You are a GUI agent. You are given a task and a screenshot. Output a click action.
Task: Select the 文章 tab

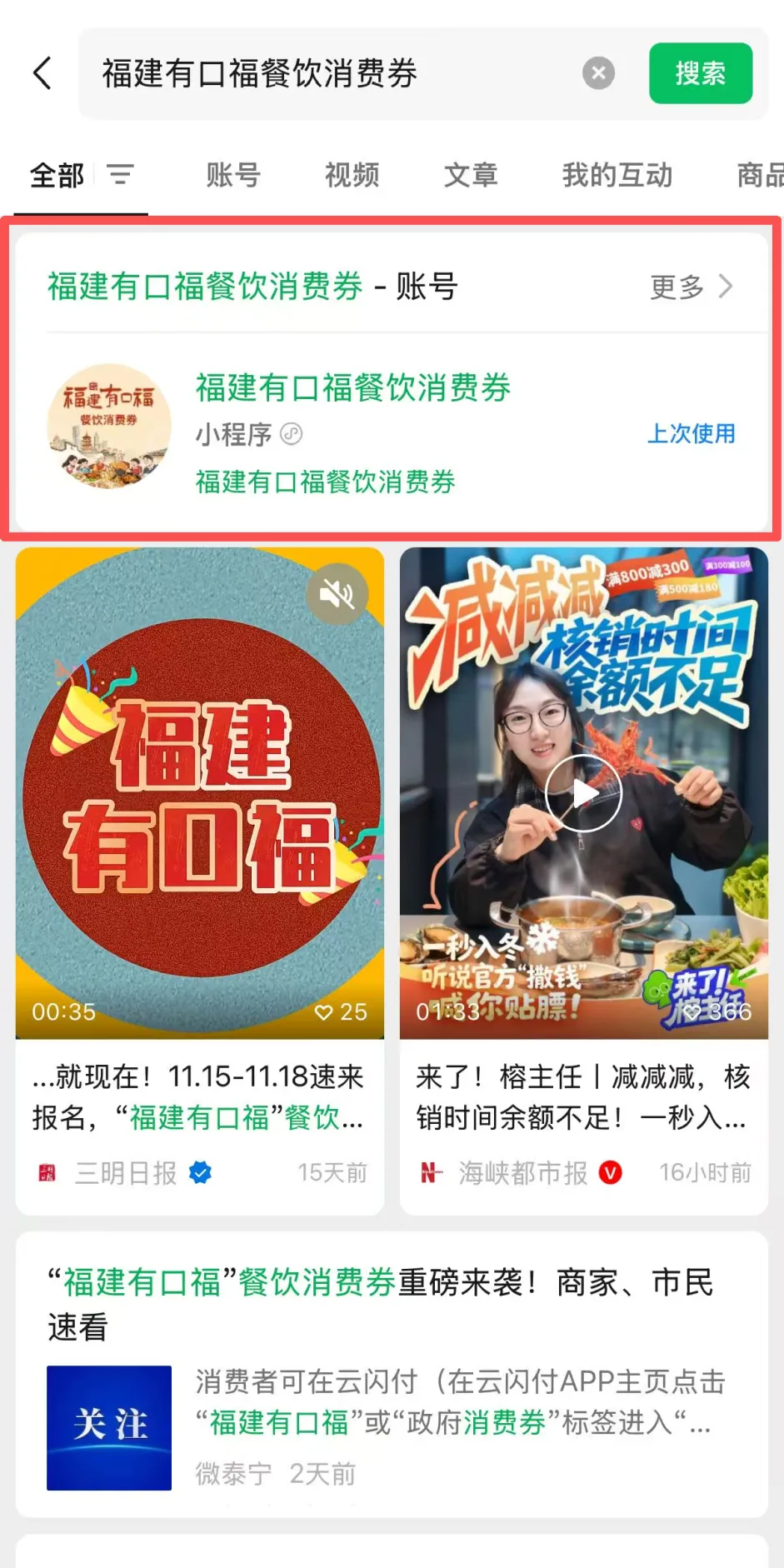click(x=471, y=175)
